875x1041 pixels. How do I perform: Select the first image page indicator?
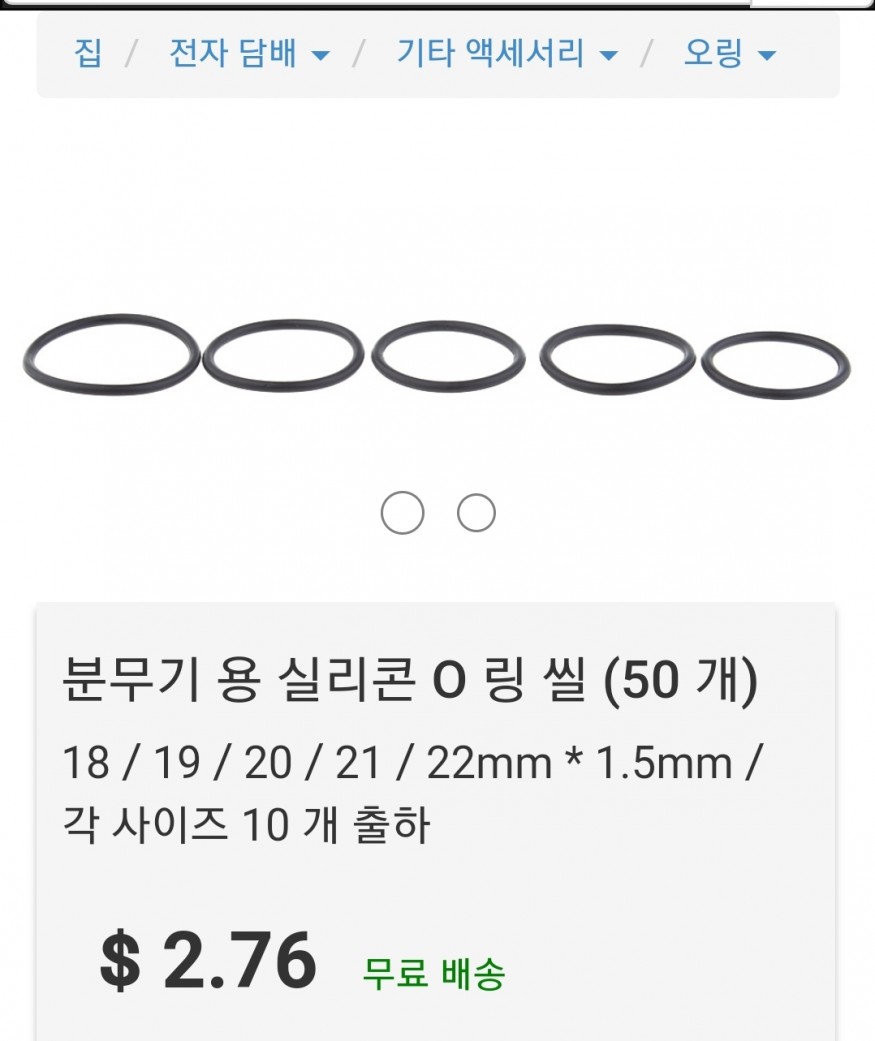click(x=402, y=513)
